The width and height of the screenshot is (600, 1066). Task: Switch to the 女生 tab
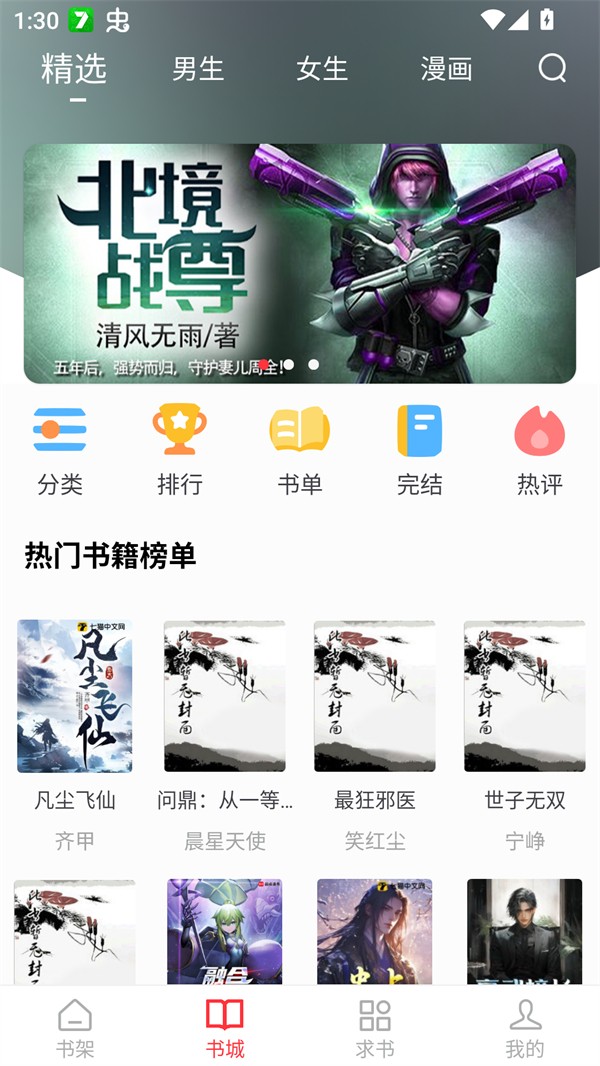322,69
